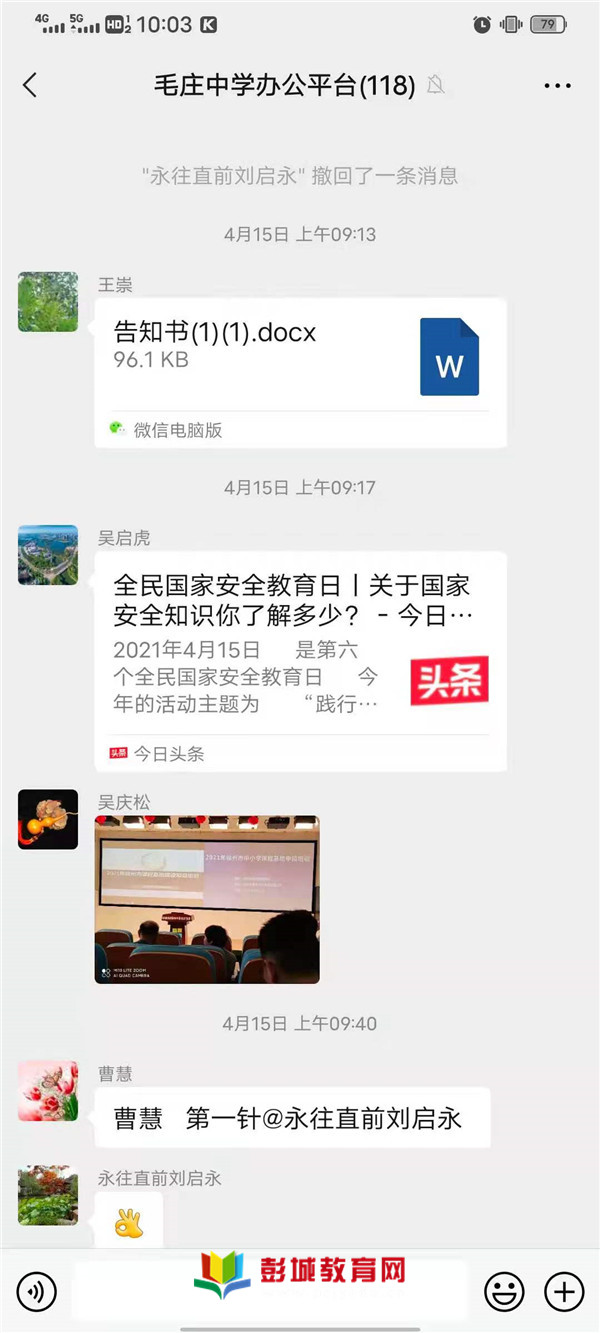The image size is (600, 1333).
Task: View 吴庆松's avatar profile
Action: click(48, 819)
